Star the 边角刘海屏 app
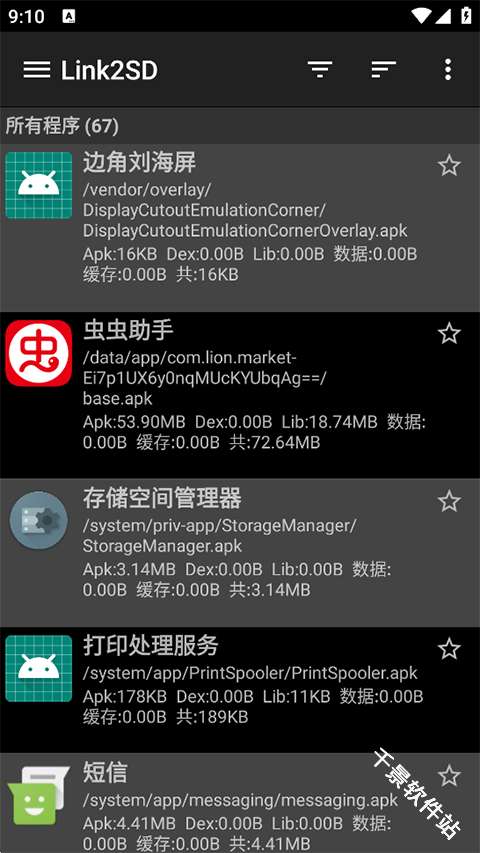 (x=449, y=165)
